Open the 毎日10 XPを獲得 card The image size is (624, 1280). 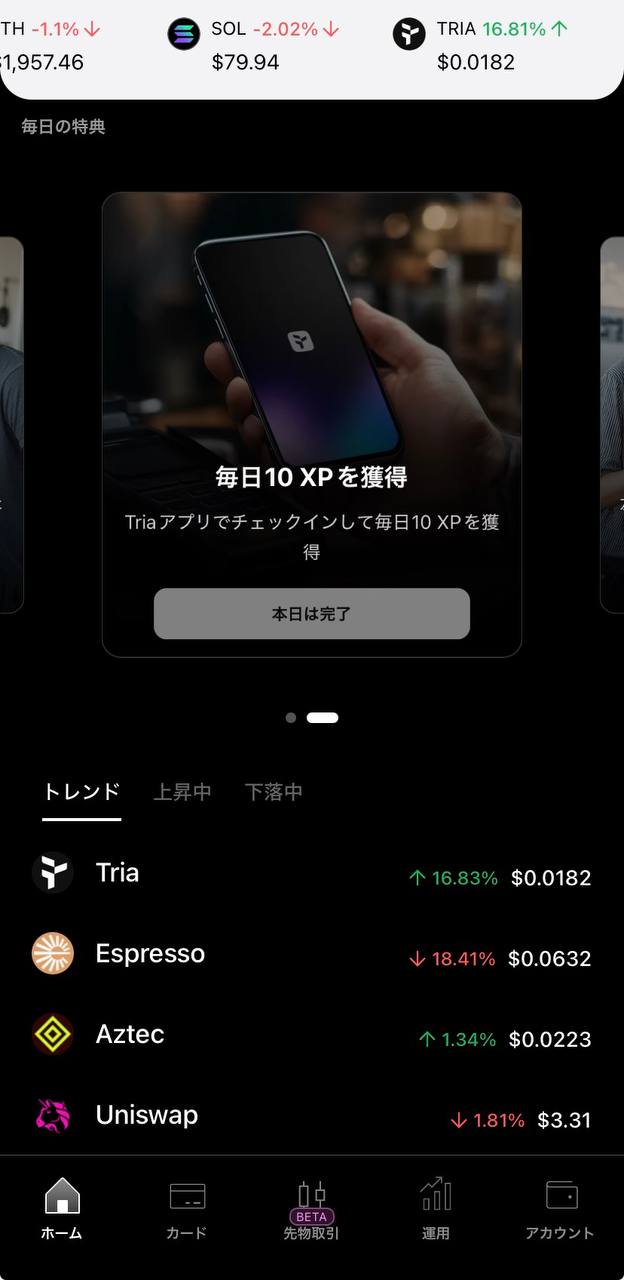pos(311,400)
